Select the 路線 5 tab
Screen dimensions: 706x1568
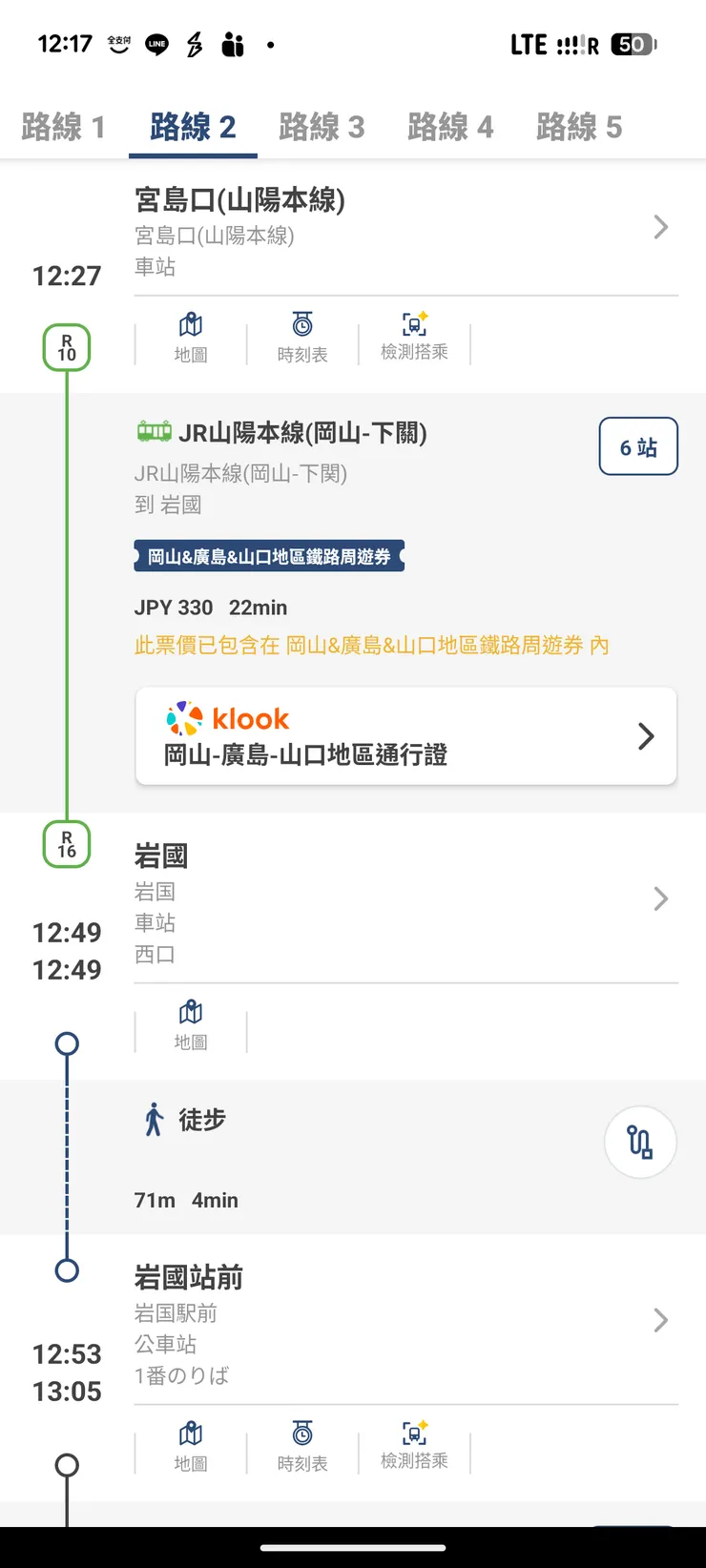click(x=579, y=126)
